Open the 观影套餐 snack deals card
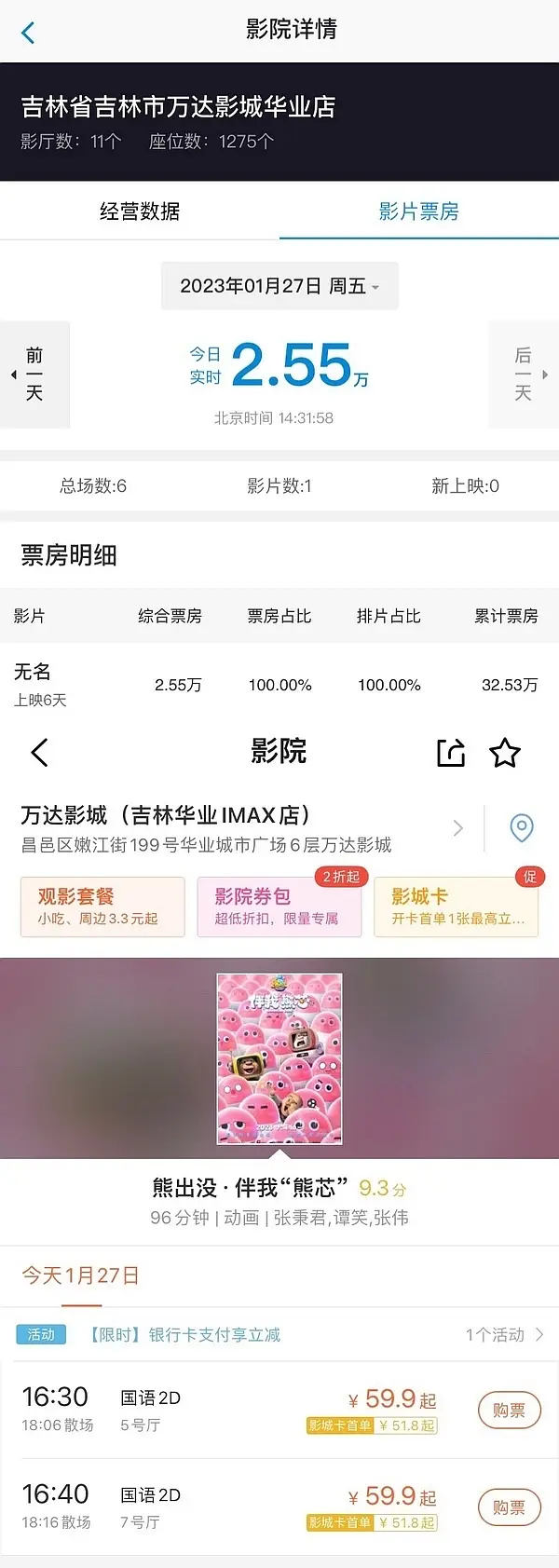 click(x=102, y=907)
